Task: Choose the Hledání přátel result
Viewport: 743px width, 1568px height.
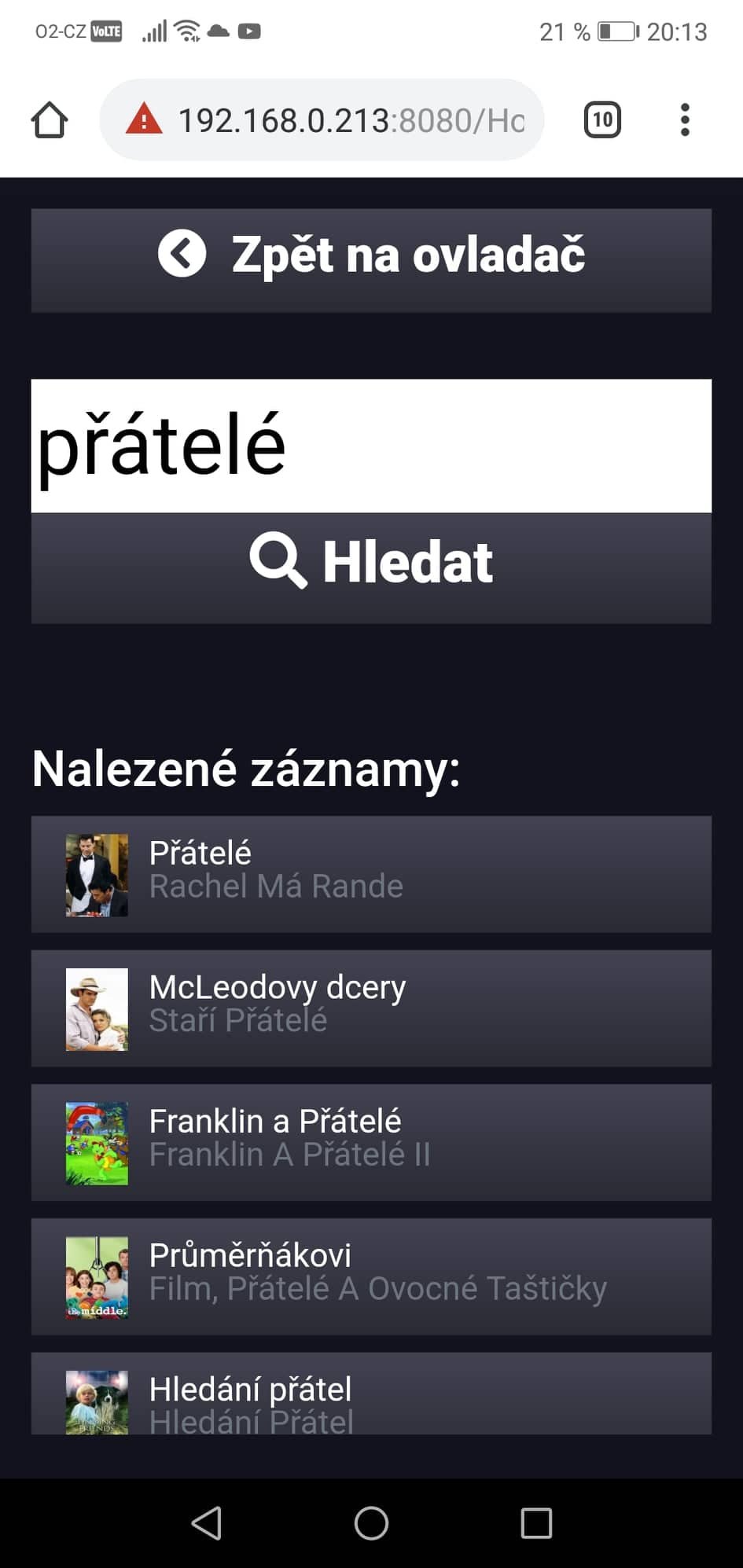Action: (x=371, y=1394)
